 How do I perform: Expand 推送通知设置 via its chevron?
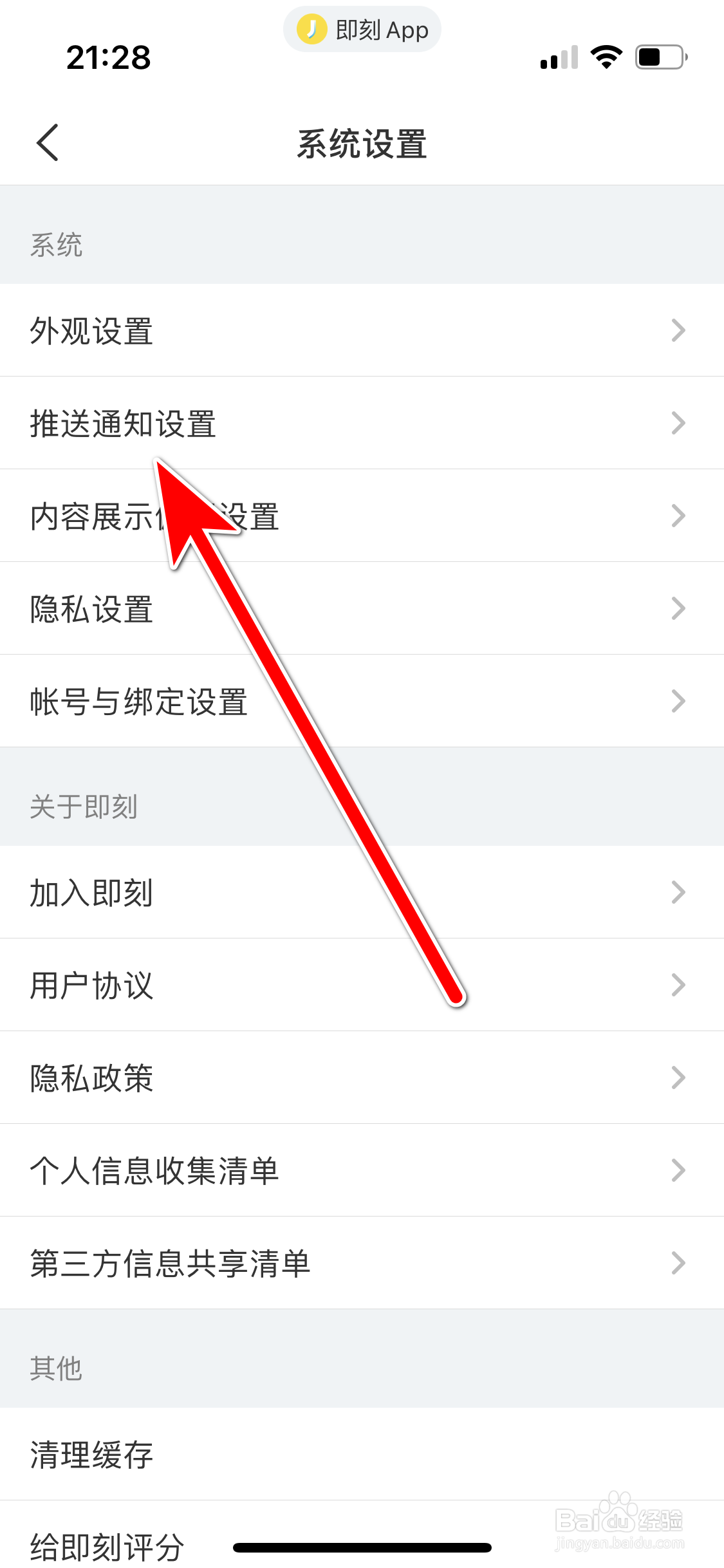point(679,424)
